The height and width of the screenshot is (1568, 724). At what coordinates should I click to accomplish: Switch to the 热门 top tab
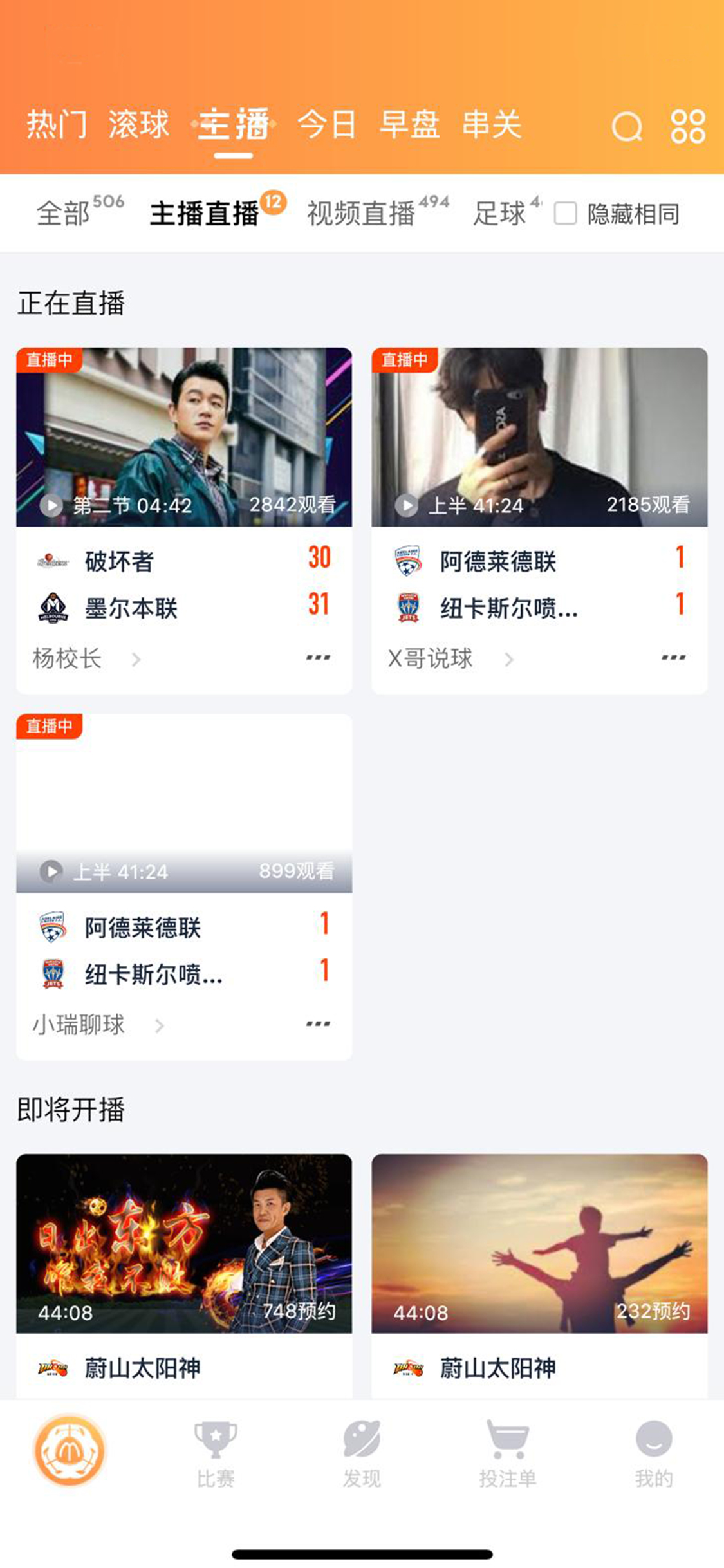57,124
